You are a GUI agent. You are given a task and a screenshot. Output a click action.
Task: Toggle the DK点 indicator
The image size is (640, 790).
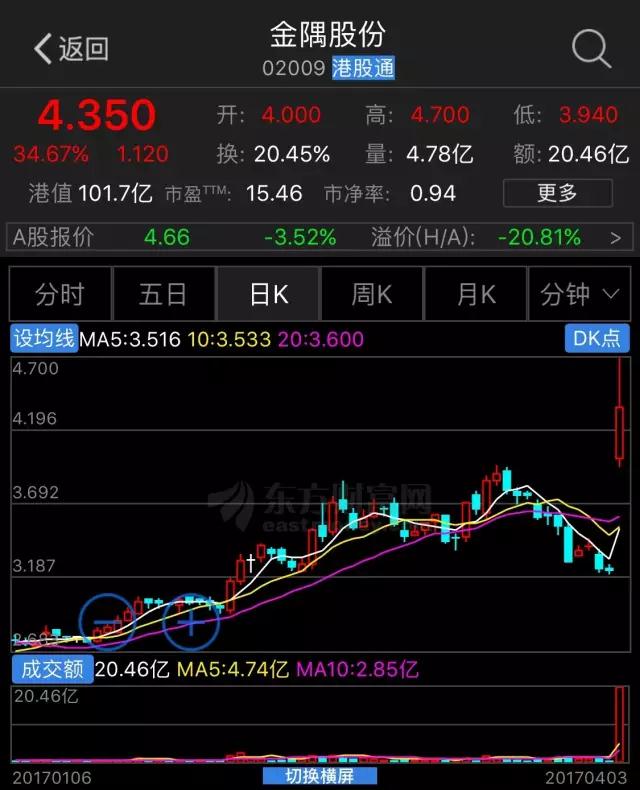597,338
